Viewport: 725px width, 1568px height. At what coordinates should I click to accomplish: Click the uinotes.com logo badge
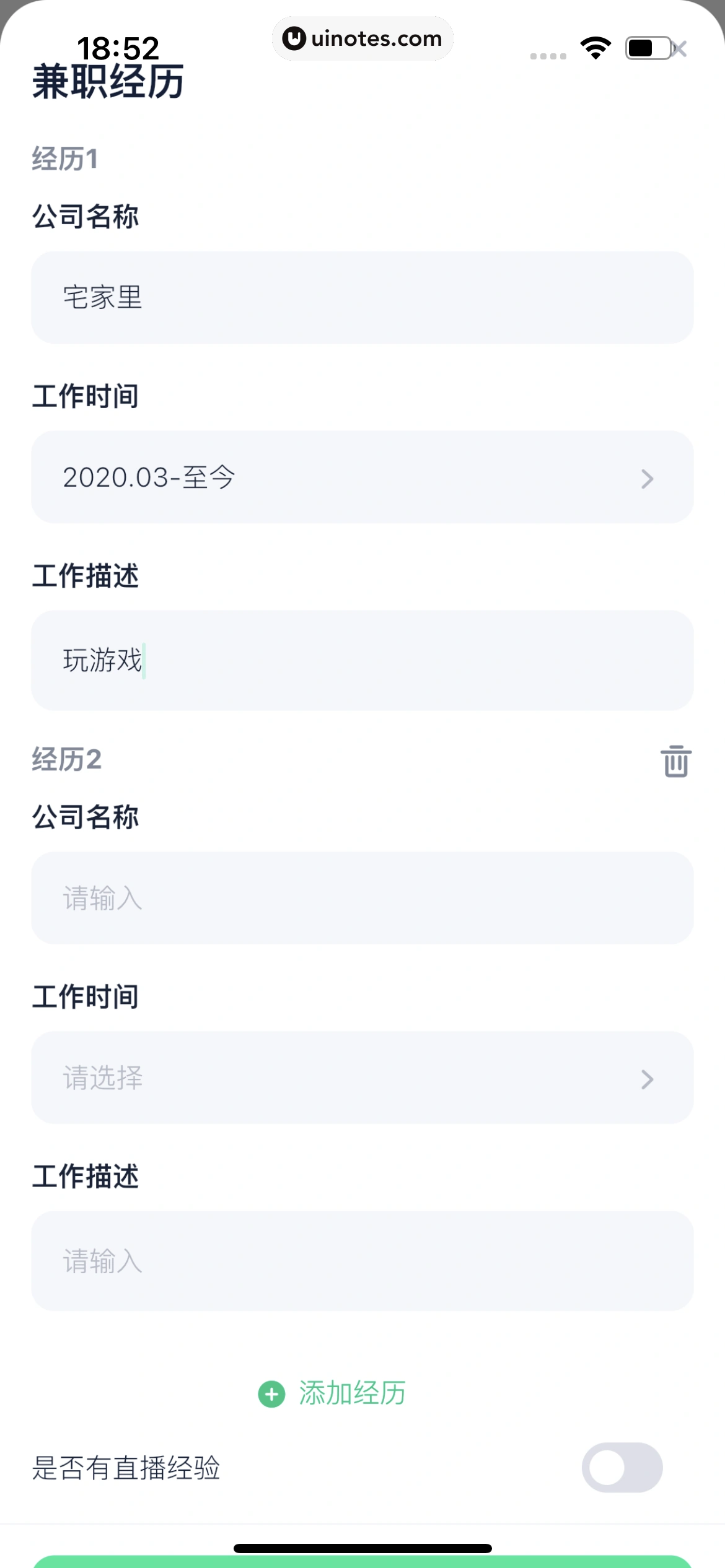[x=362, y=38]
